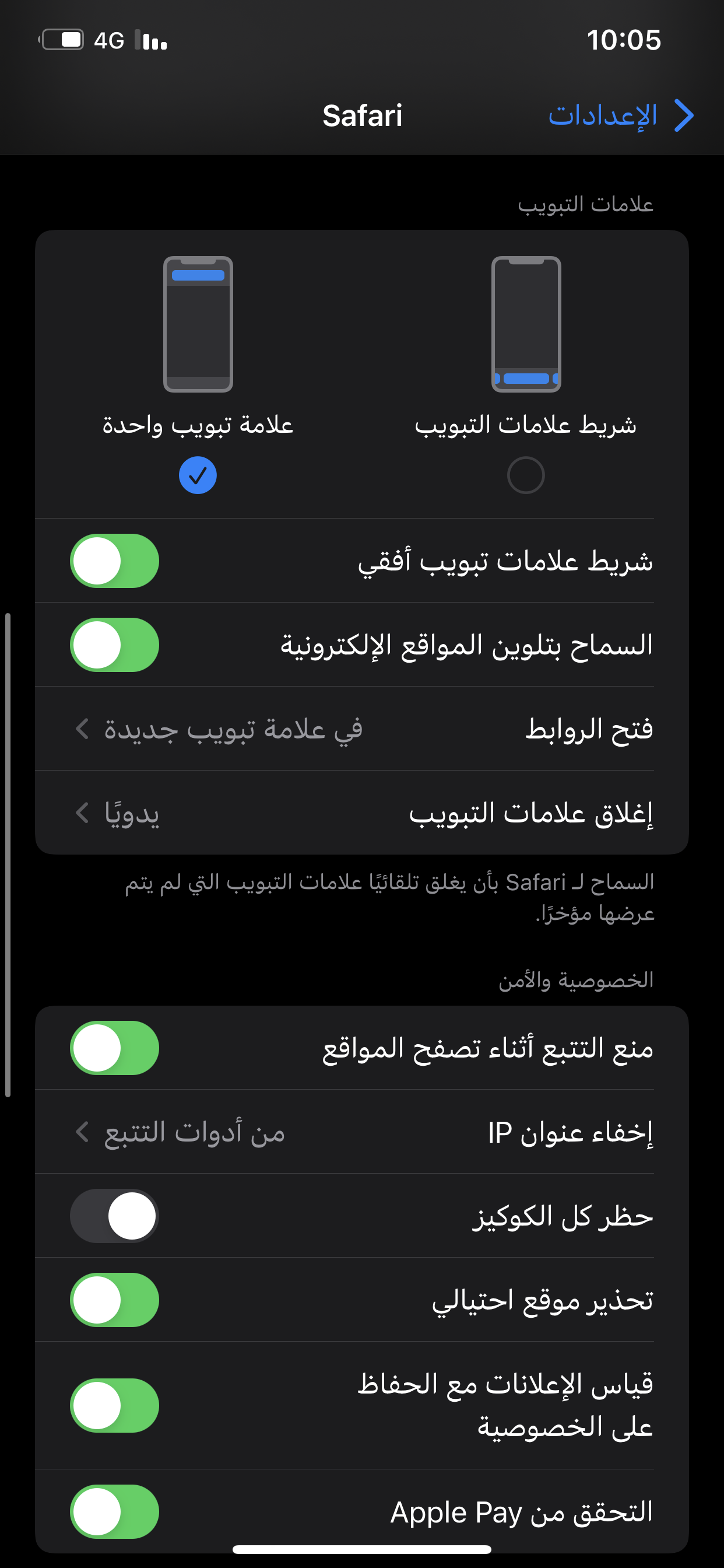Turn off منع التتبع أثناء تصفح المواقع
The image size is (724, 1568).
114,1048
